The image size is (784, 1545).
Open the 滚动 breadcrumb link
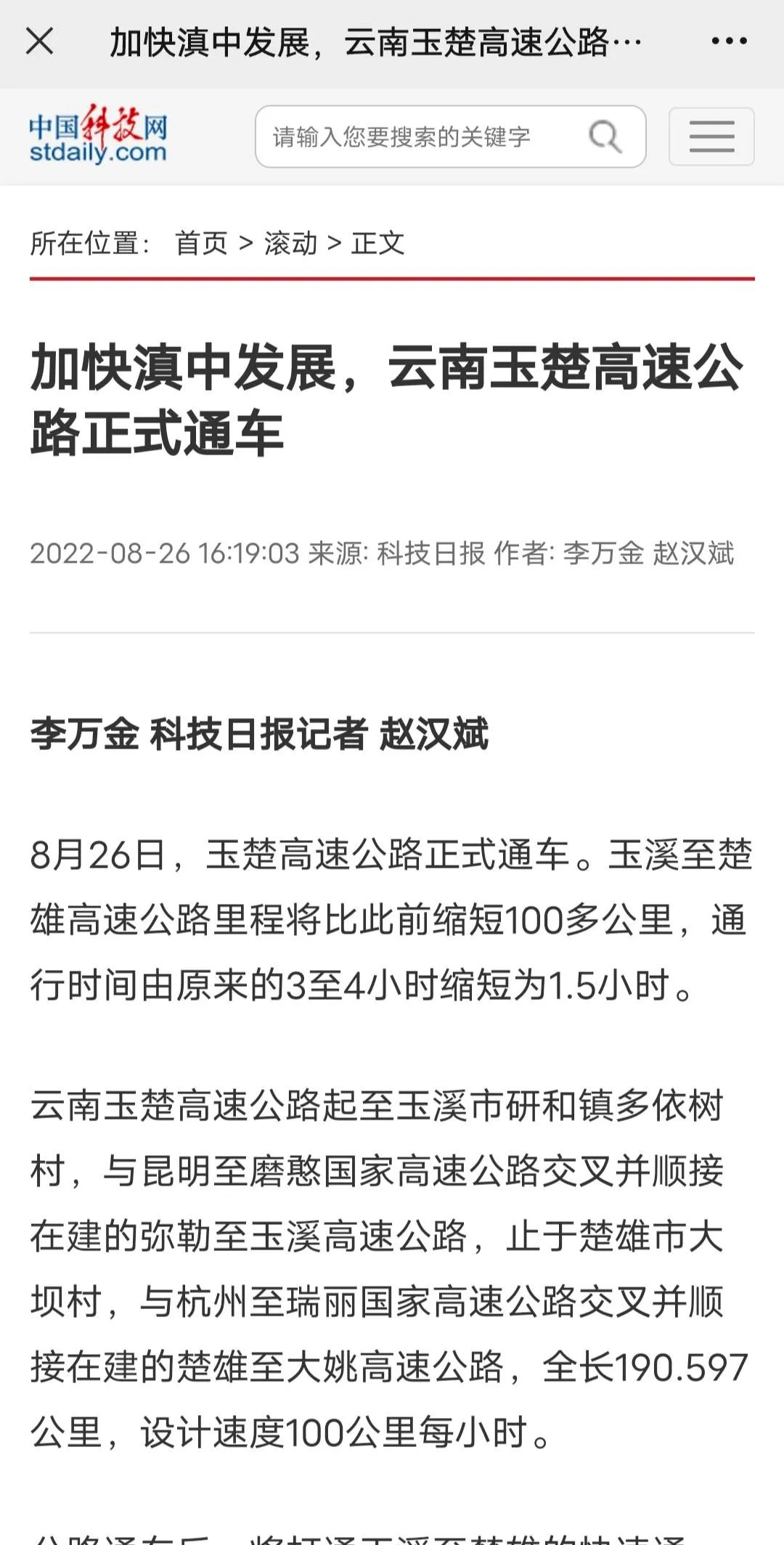click(290, 243)
